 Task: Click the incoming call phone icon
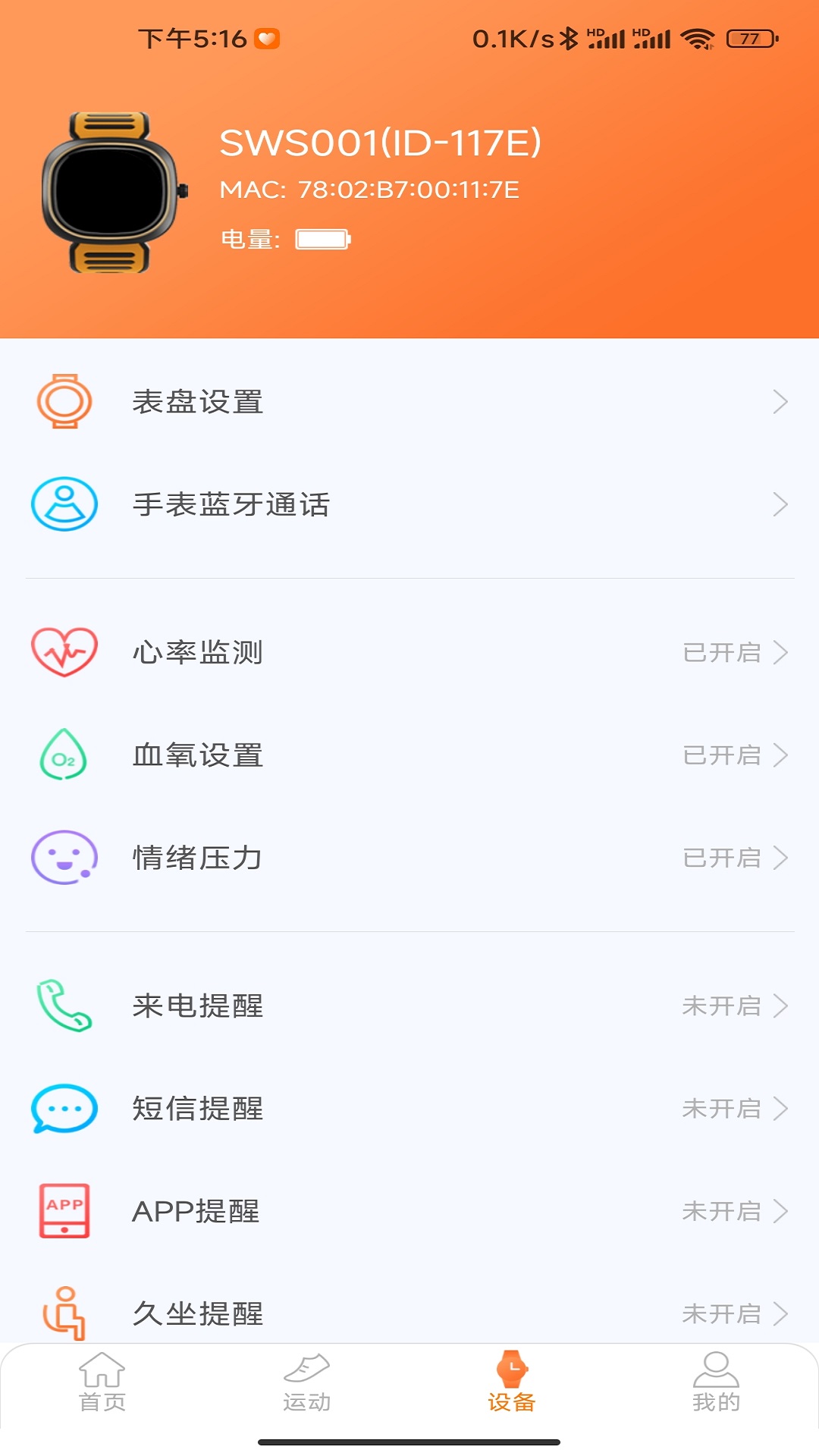pyautogui.click(x=64, y=1006)
